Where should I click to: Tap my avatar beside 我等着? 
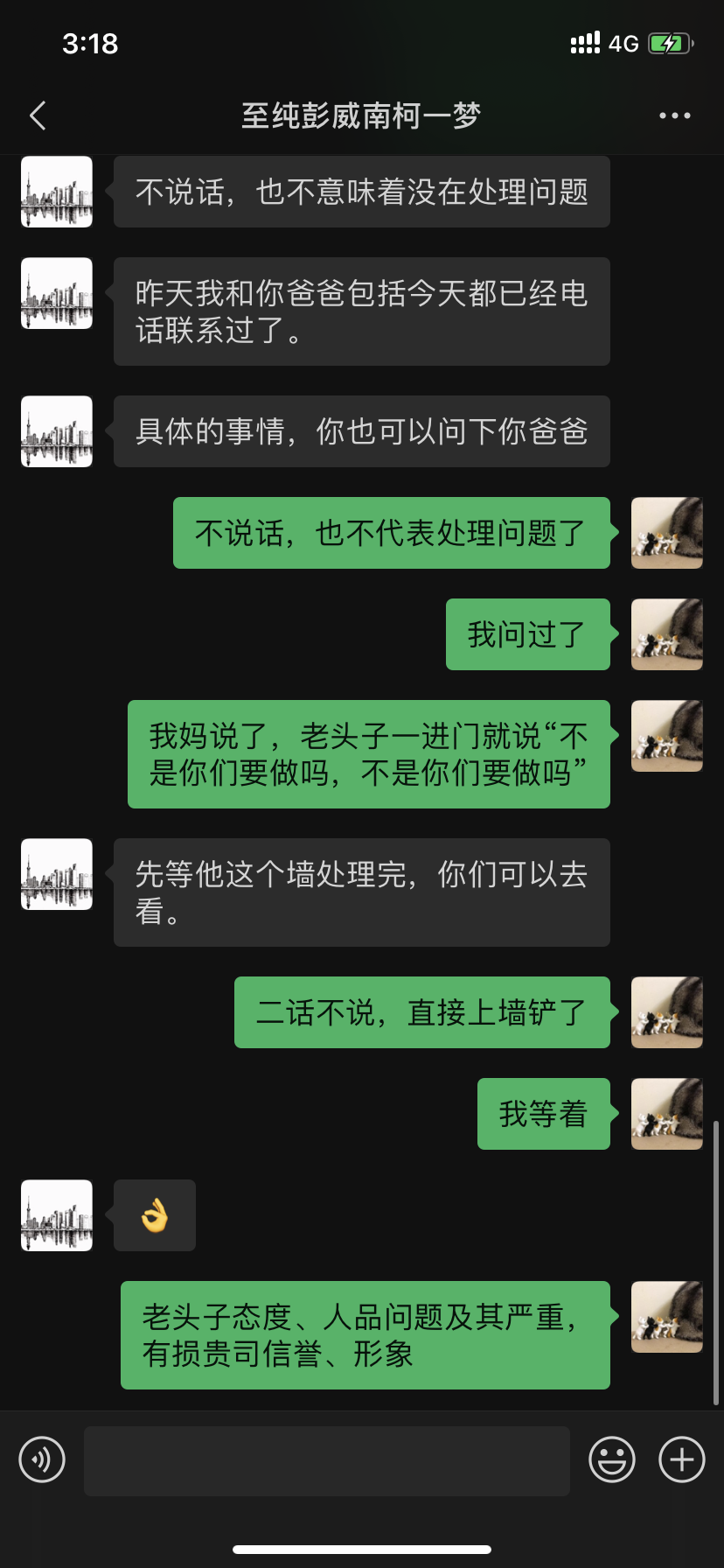pyautogui.click(x=667, y=1114)
